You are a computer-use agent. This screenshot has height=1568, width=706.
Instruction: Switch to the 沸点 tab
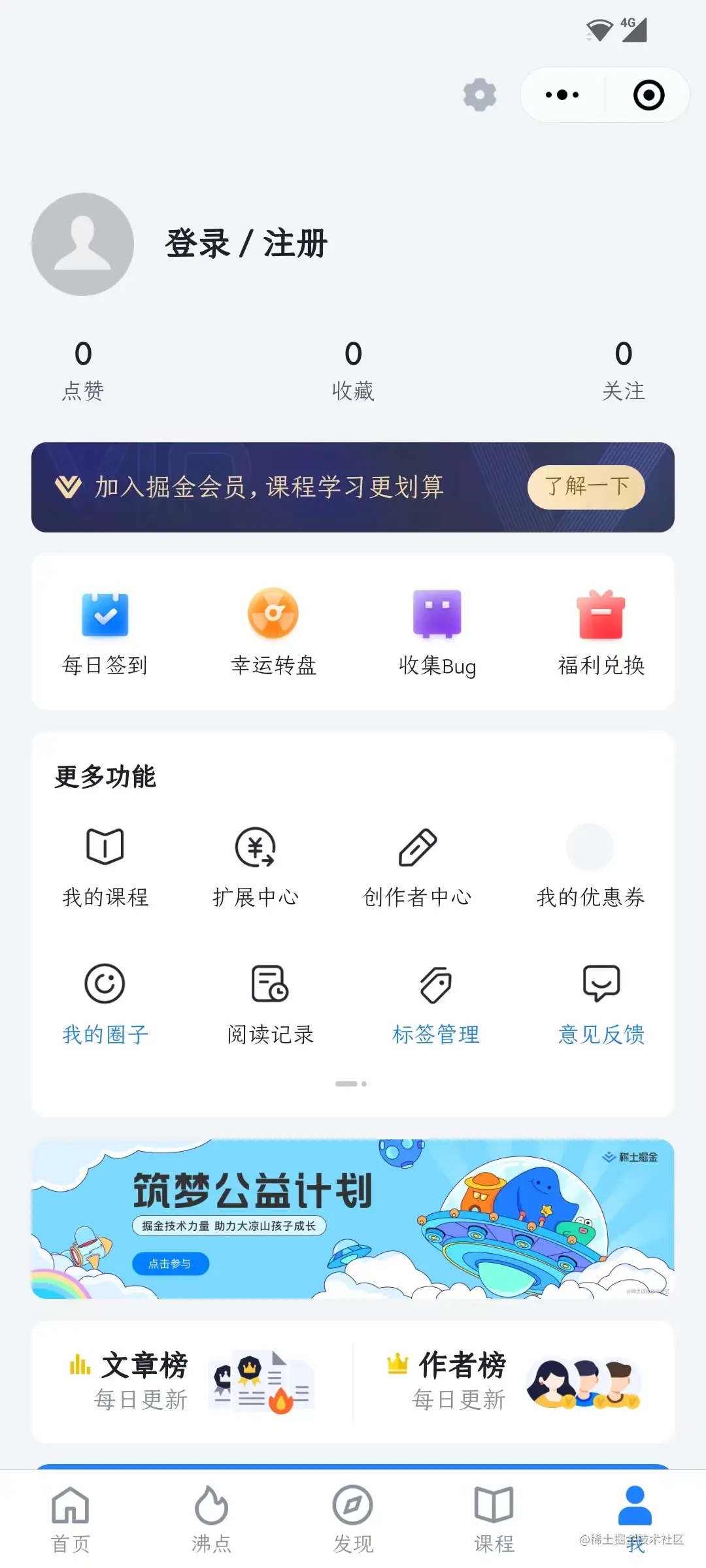click(x=210, y=1516)
